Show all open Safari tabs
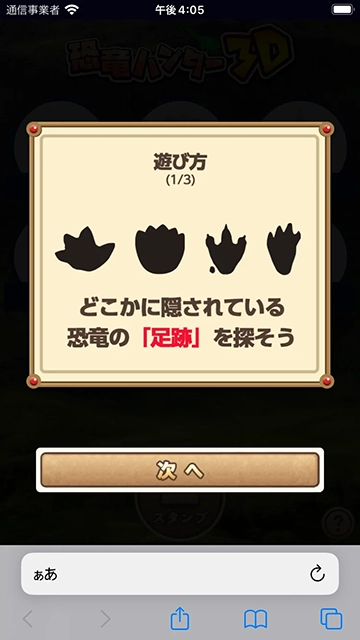 click(x=331, y=619)
